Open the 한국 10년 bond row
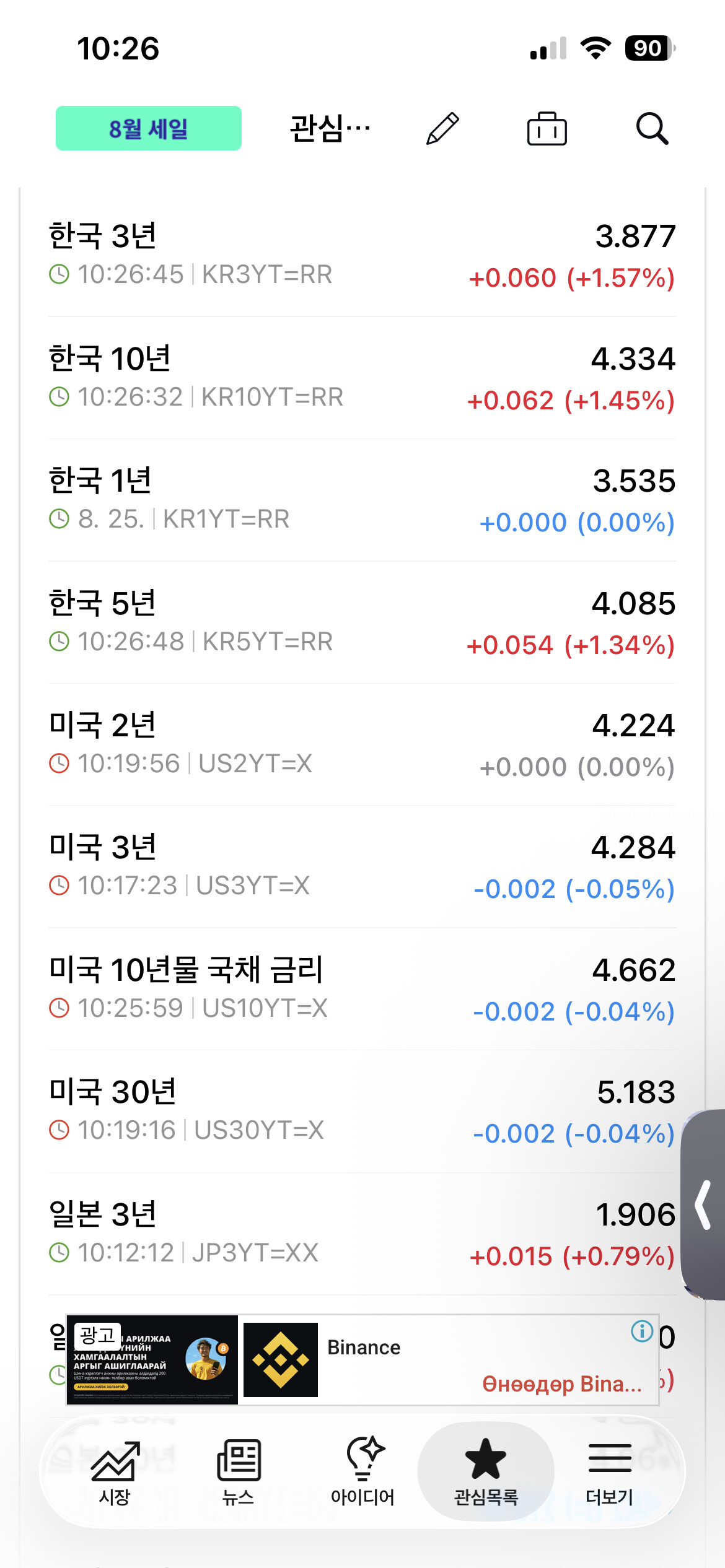725x1568 pixels. pos(362,378)
